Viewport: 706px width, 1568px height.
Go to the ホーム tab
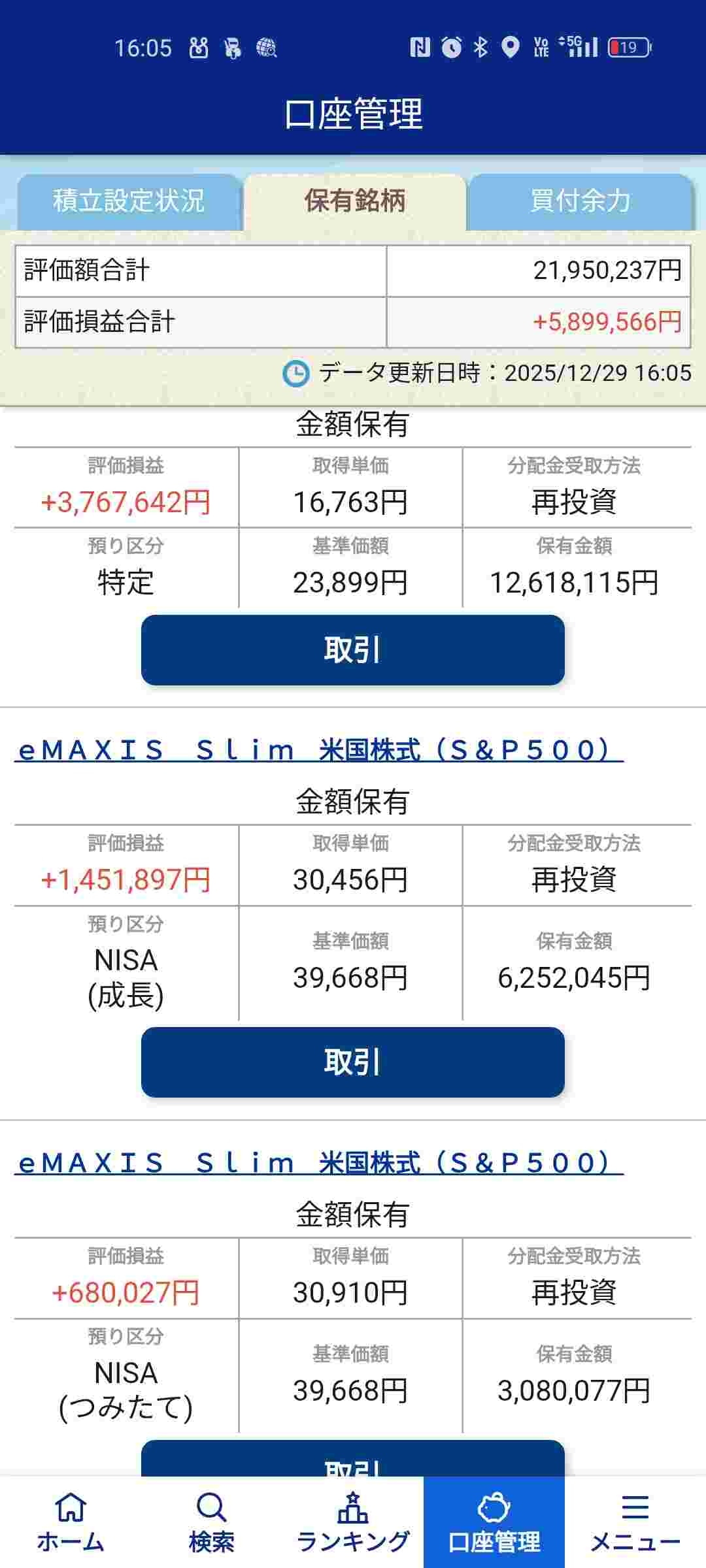pos(71,1522)
